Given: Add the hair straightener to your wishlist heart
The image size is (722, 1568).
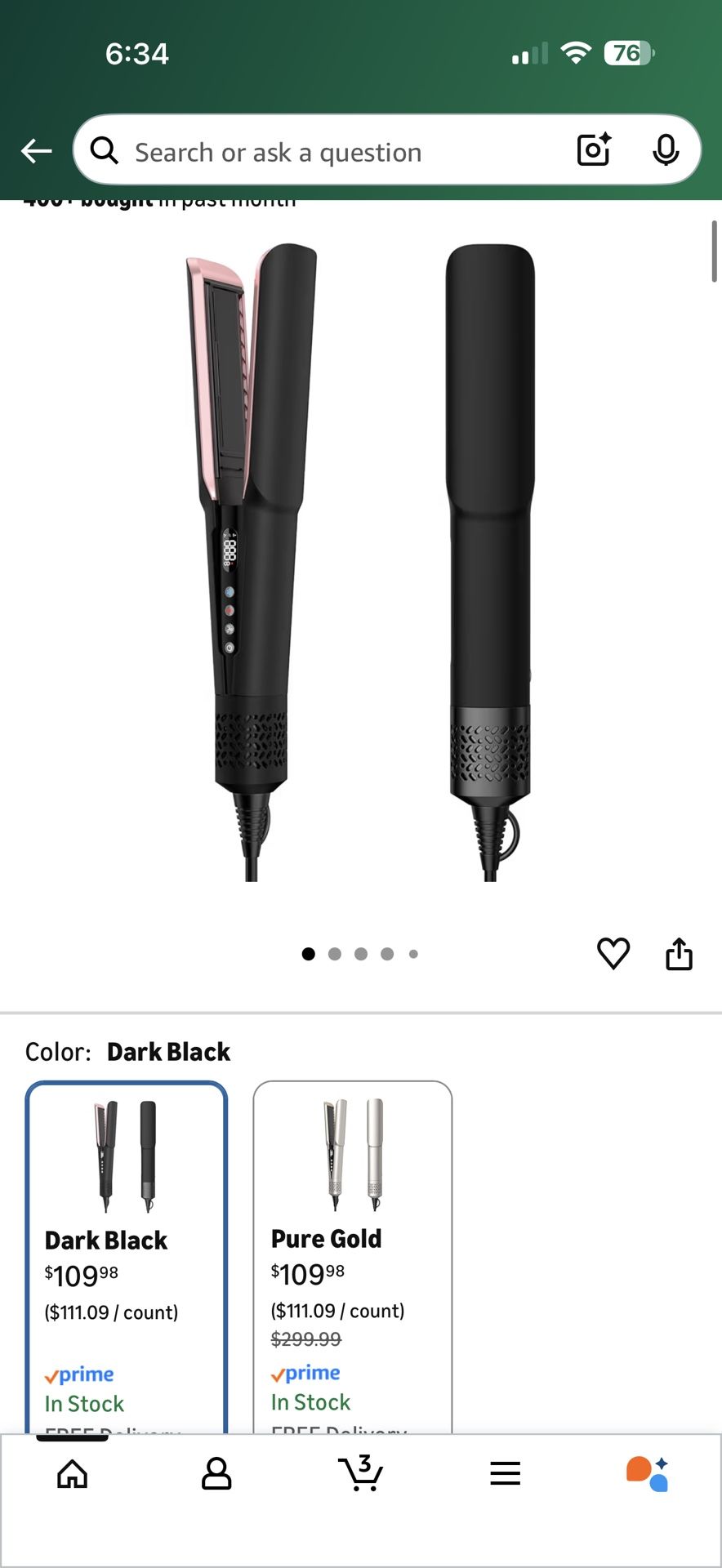Looking at the screenshot, I should pyautogui.click(x=614, y=952).
